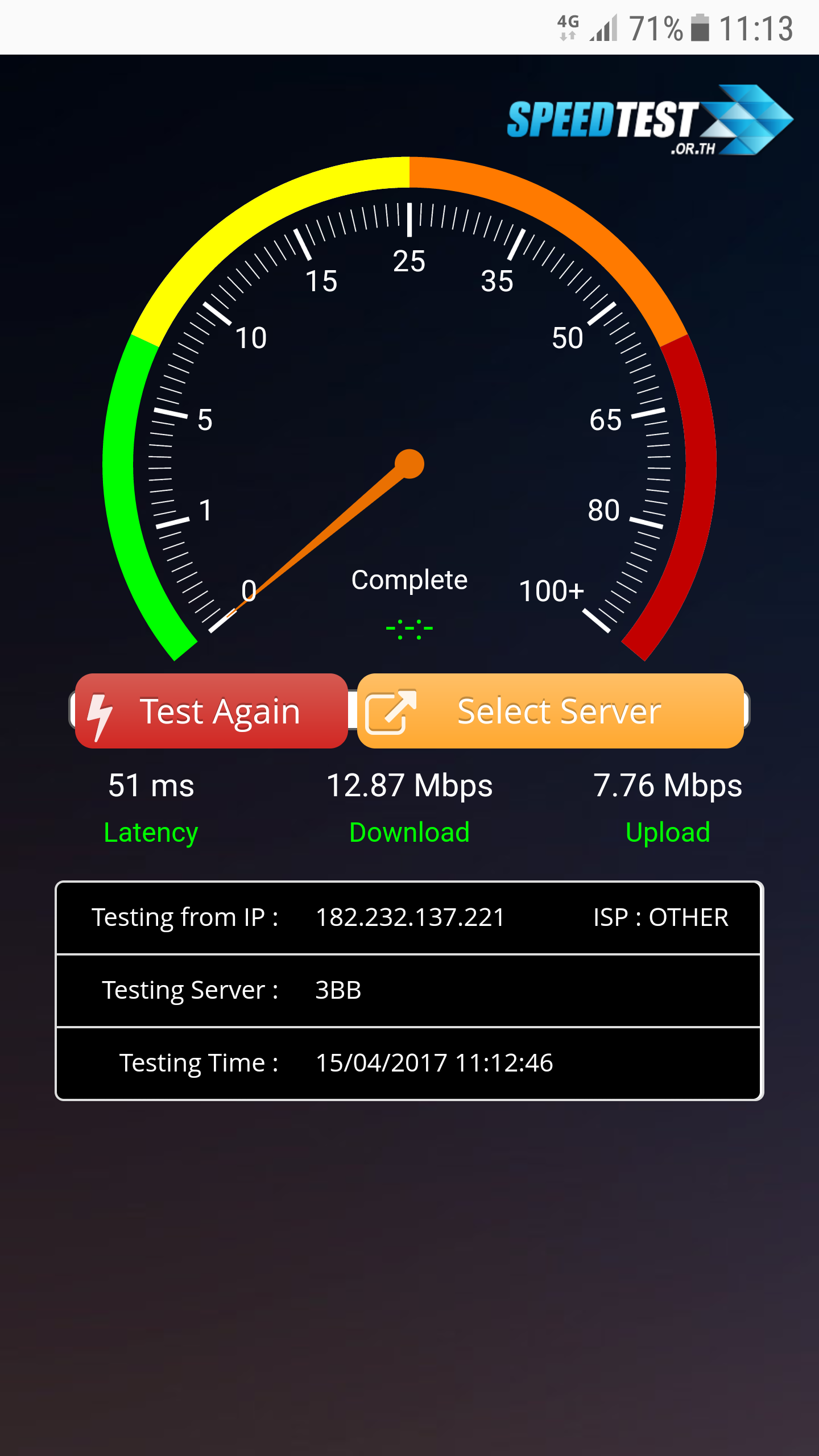Screen dimensions: 819x1456
Task: Click the IP address 182.232.137.221
Action: pyautogui.click(x=408, y=917)
